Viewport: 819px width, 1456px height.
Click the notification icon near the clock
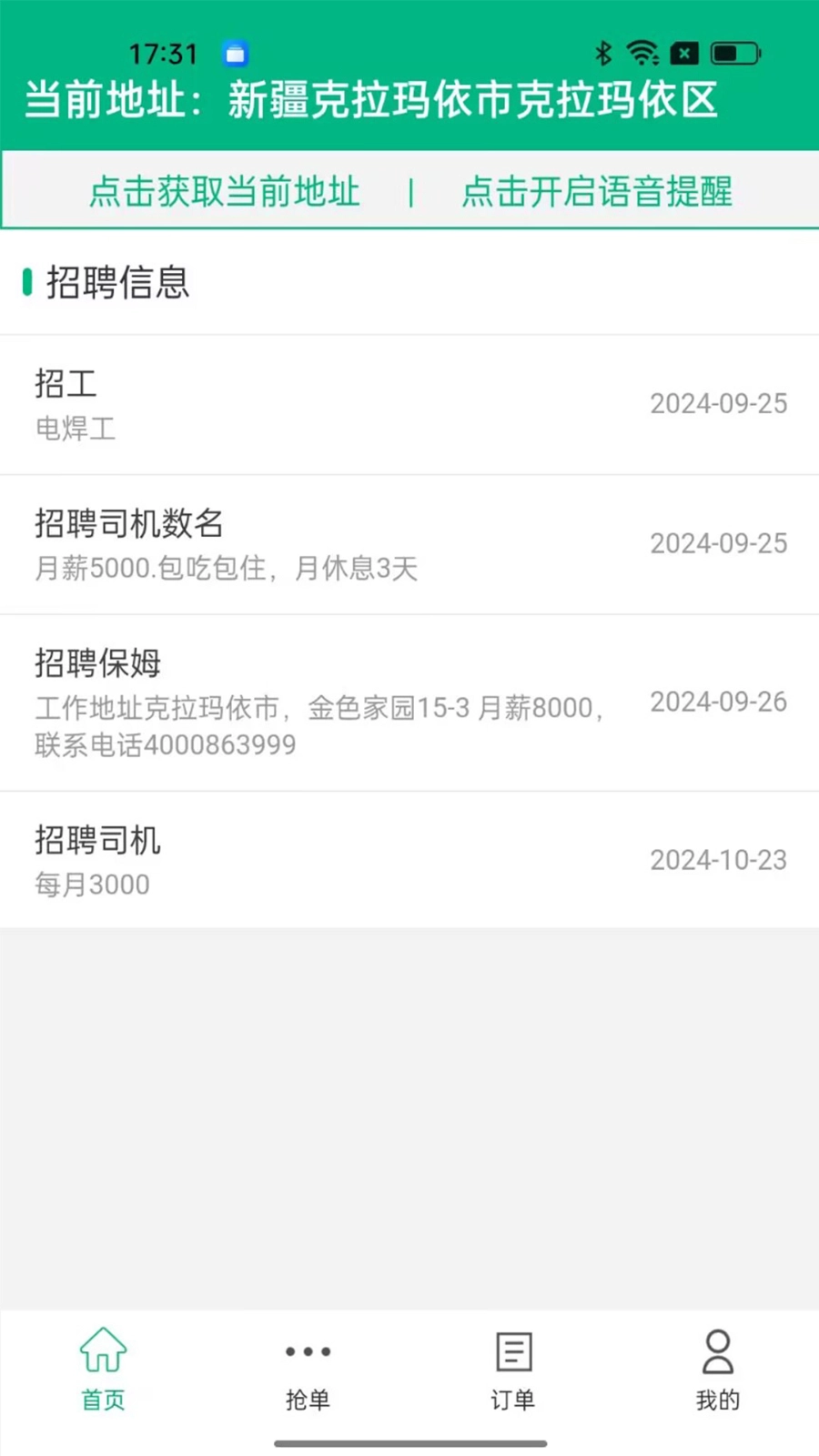[235, 55]
